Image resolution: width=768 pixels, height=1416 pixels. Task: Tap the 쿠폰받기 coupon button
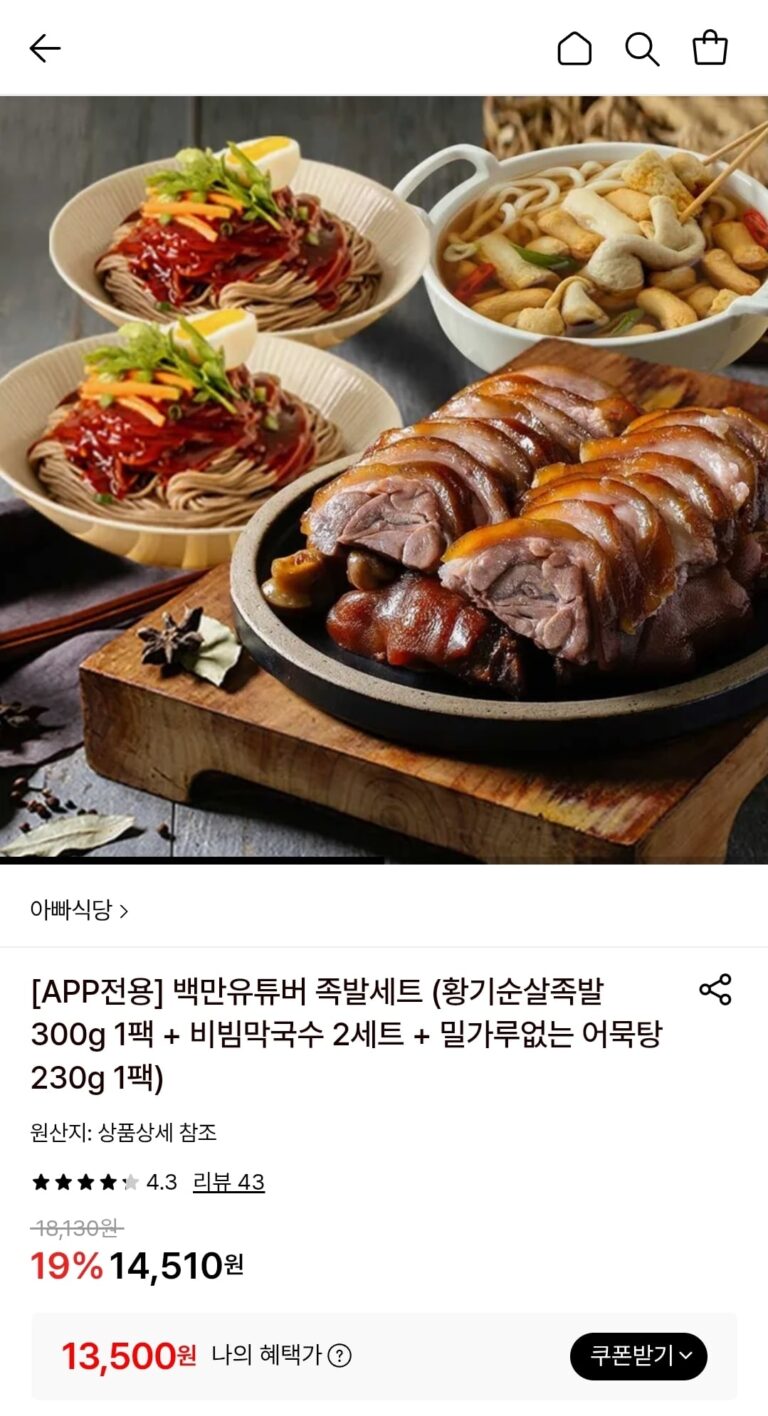638,1356
